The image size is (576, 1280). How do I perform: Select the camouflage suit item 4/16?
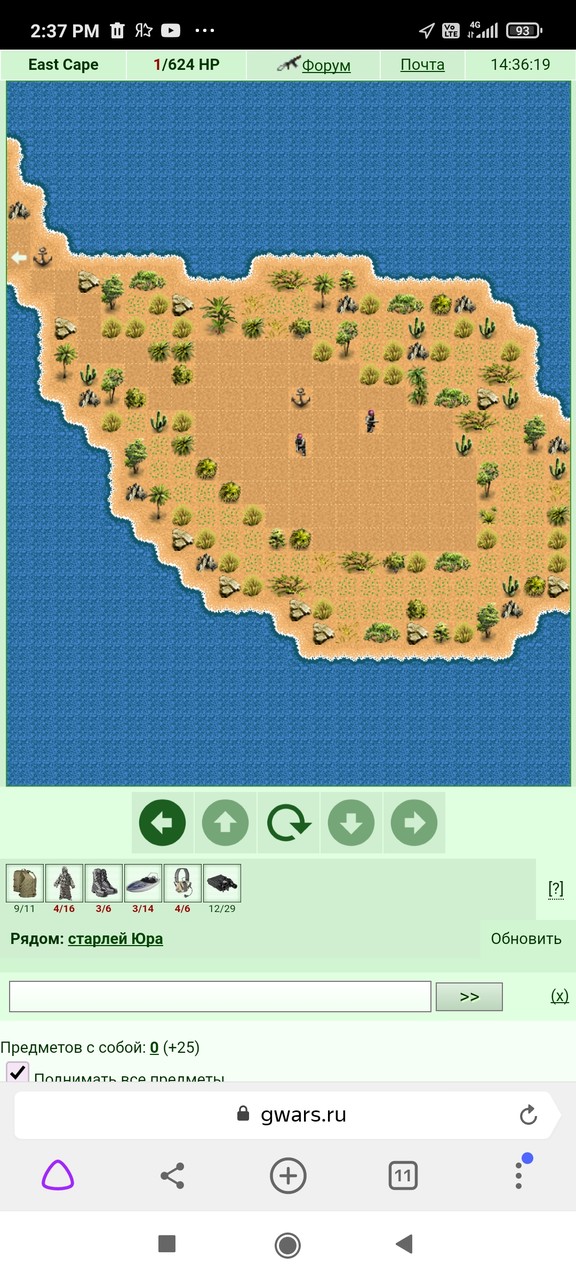click(64, 884)
